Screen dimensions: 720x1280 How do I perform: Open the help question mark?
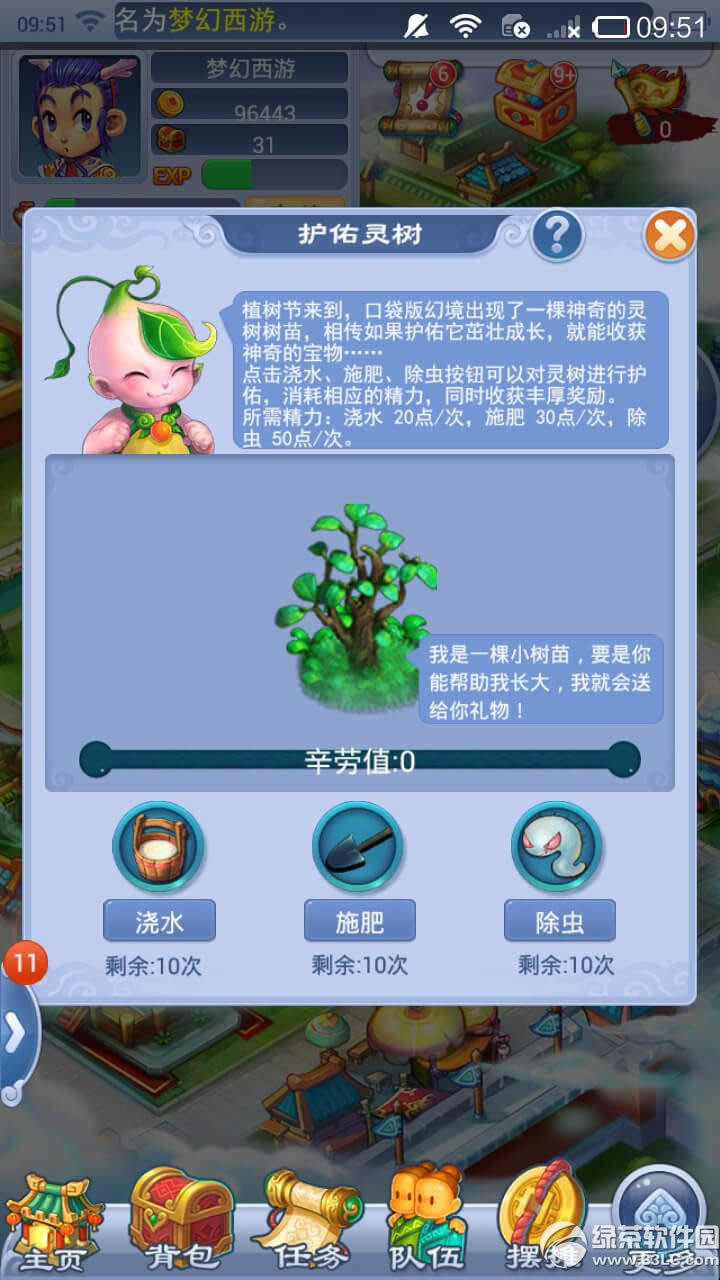point(557,236)
